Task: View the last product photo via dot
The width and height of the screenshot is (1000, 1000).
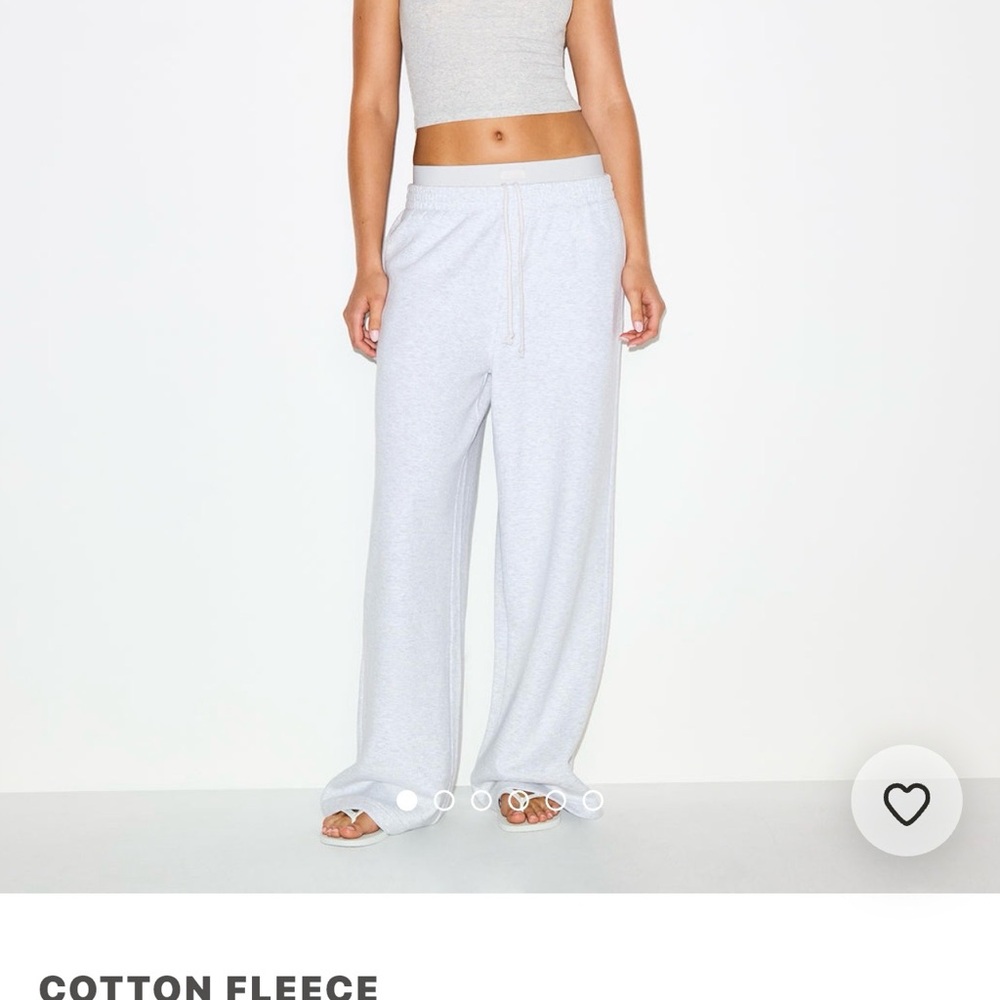Action: point(593,800)
